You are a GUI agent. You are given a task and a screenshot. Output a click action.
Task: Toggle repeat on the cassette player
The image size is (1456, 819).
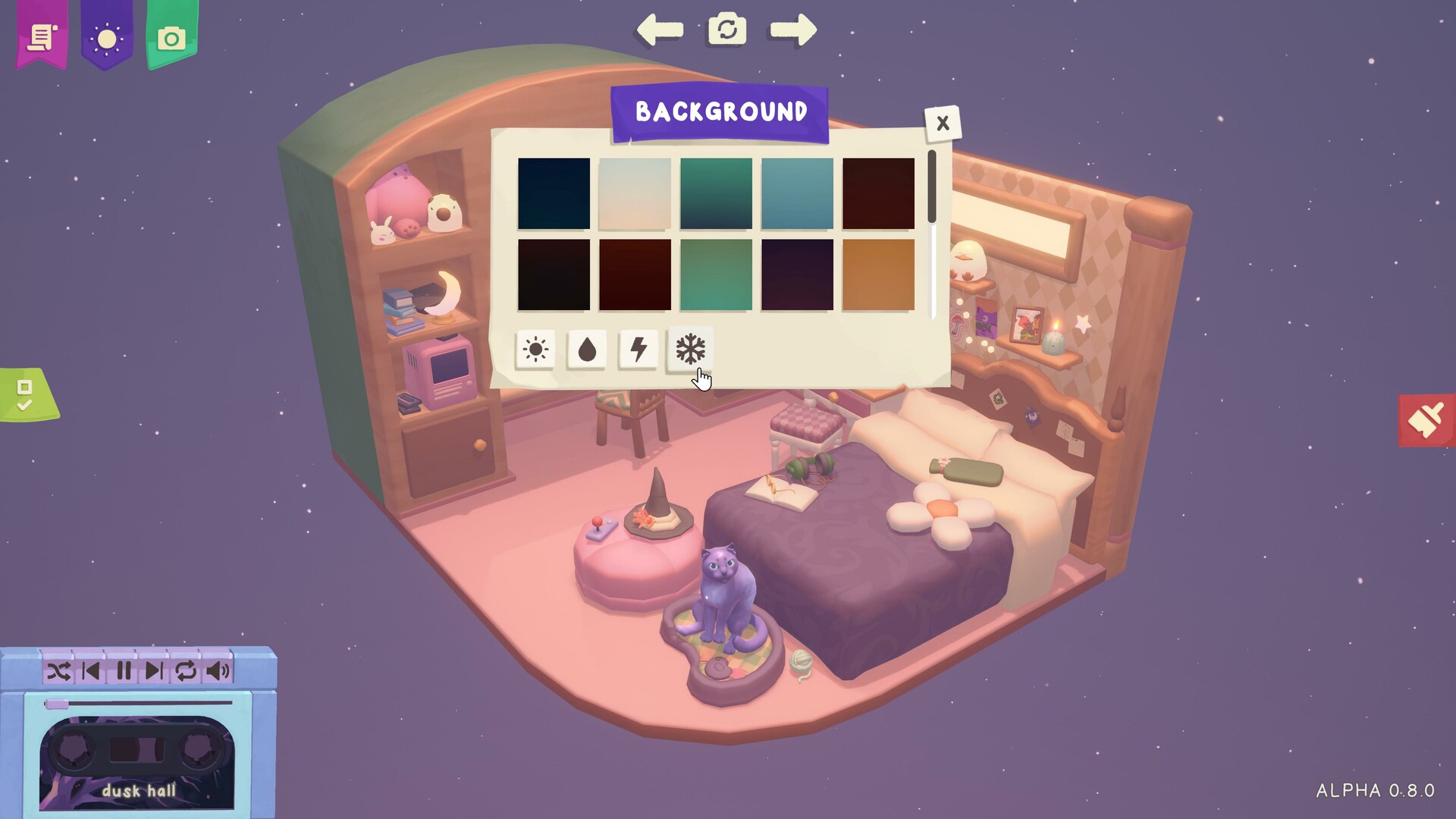(186, 671)
